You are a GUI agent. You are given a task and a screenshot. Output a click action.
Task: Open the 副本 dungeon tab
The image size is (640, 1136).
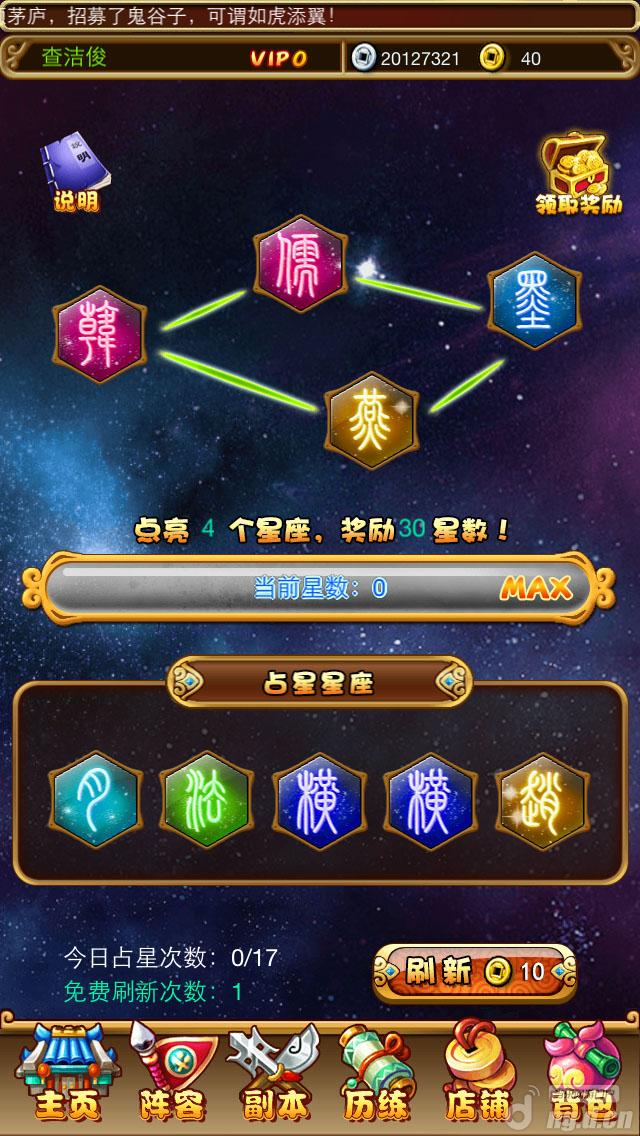(274, 1074)
